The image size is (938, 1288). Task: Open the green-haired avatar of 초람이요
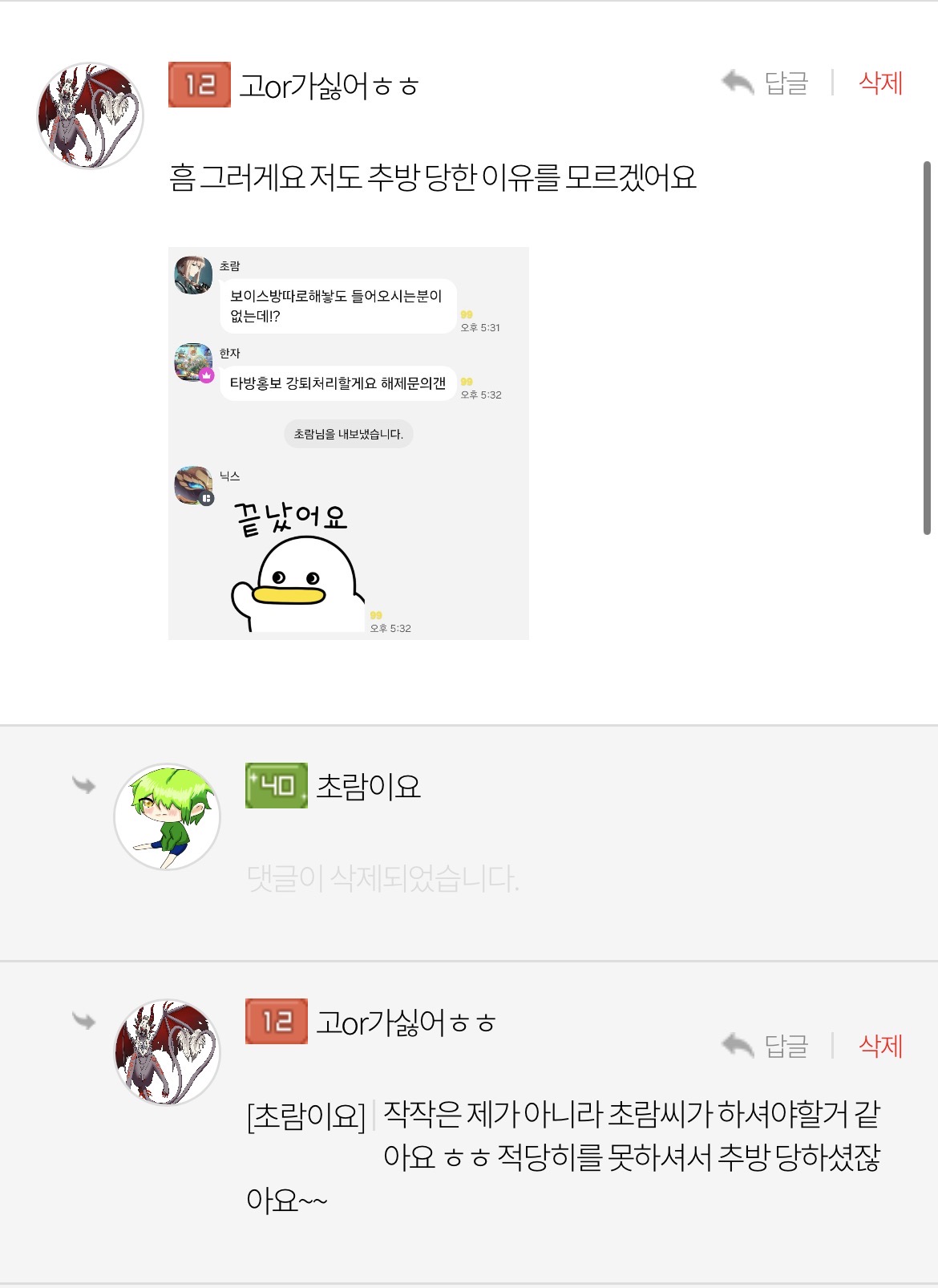tap(167, 816)
